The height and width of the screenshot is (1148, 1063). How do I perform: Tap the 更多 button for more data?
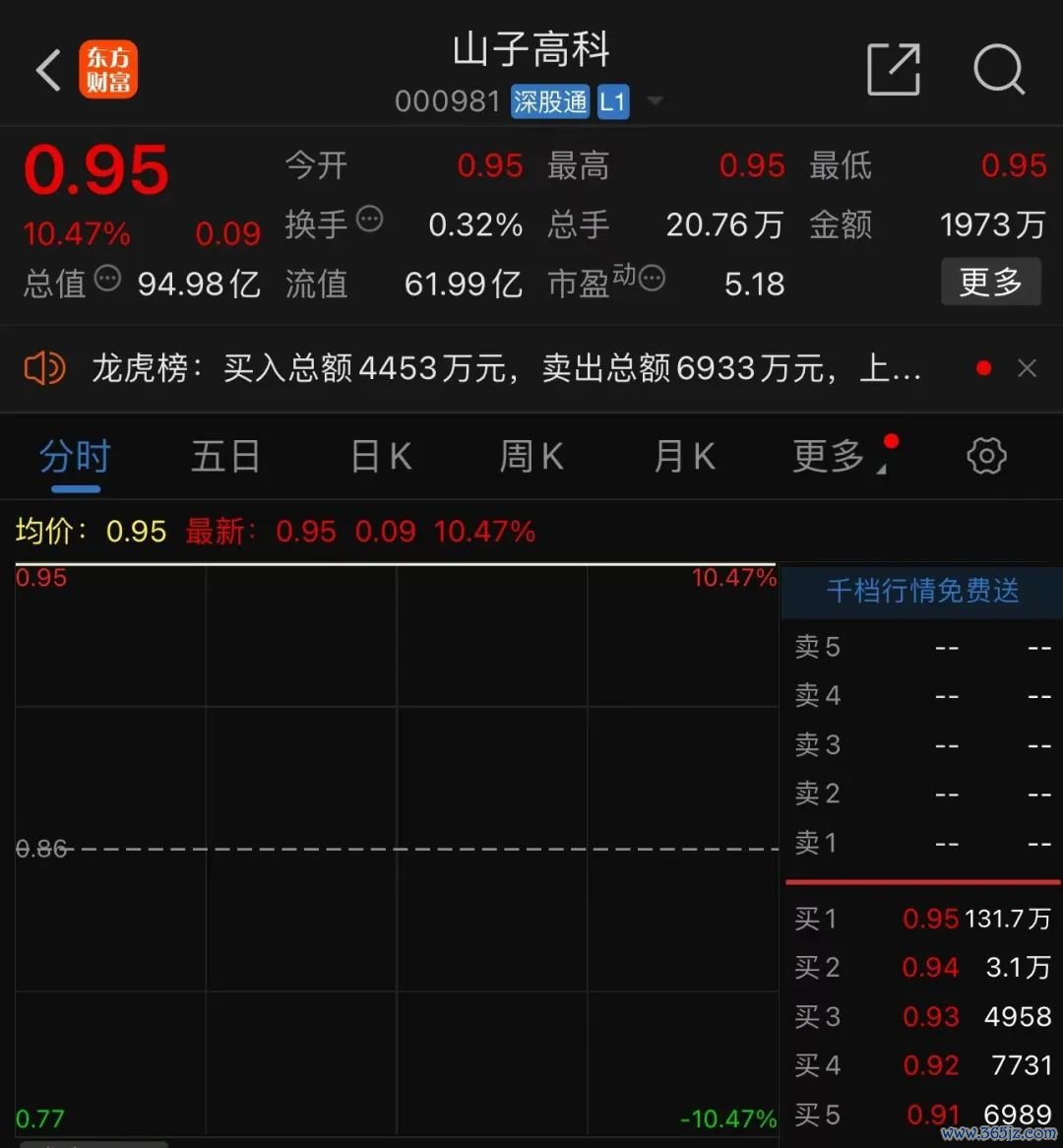[x=990, y=283]
